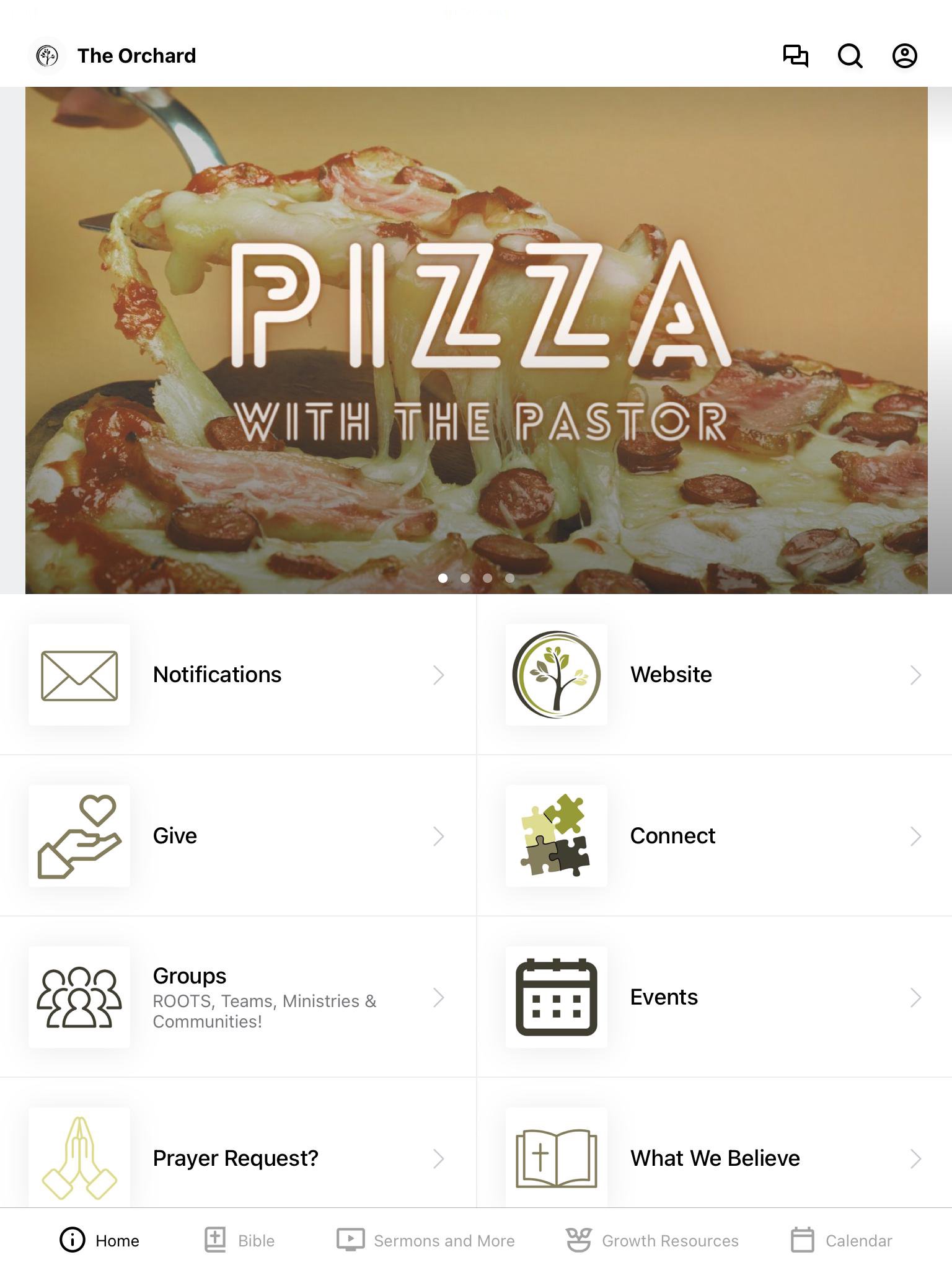Open the messages chat icon

795,56
